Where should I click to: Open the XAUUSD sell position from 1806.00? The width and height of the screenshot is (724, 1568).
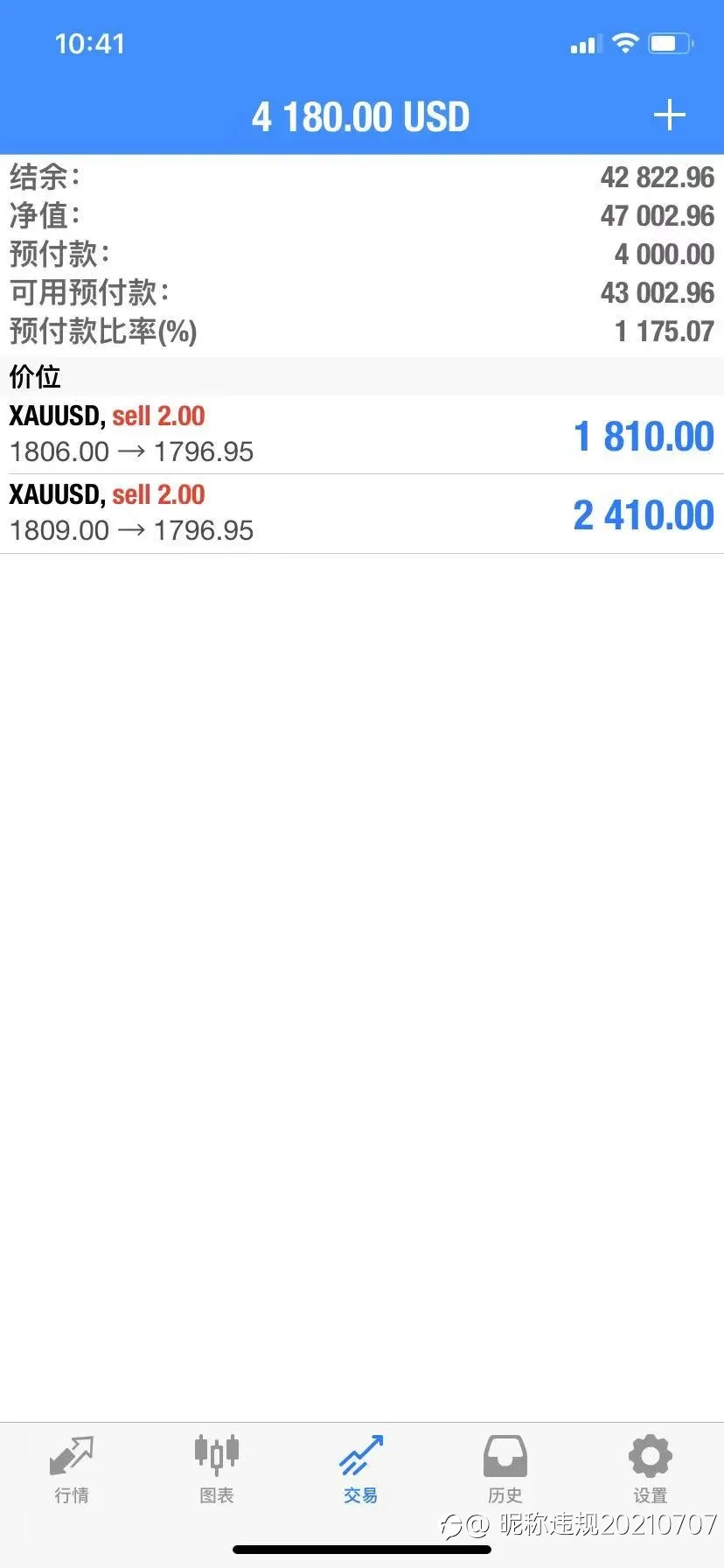362,435
